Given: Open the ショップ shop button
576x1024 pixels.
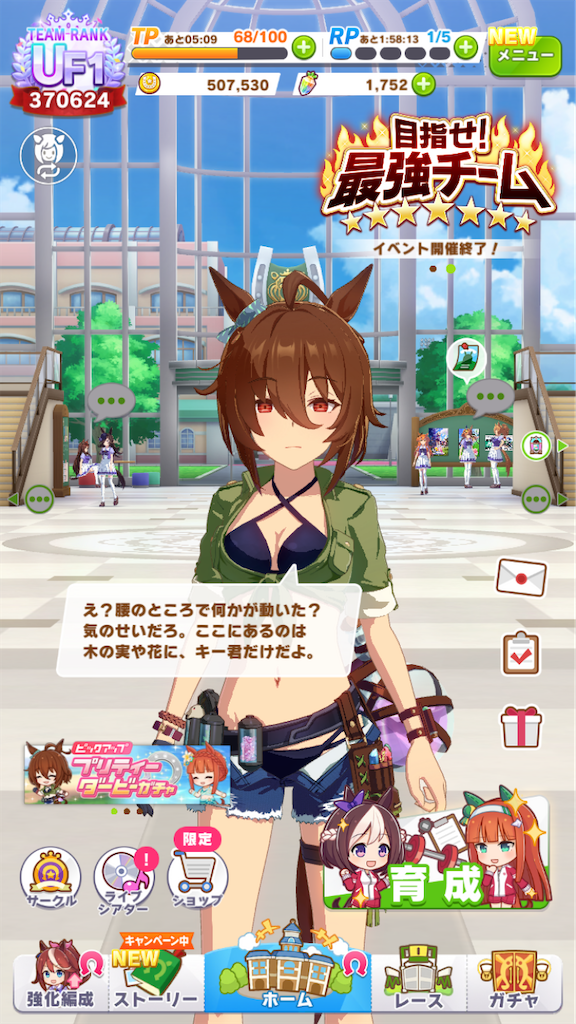Looking at the screenshot, I should click(197, 879).
